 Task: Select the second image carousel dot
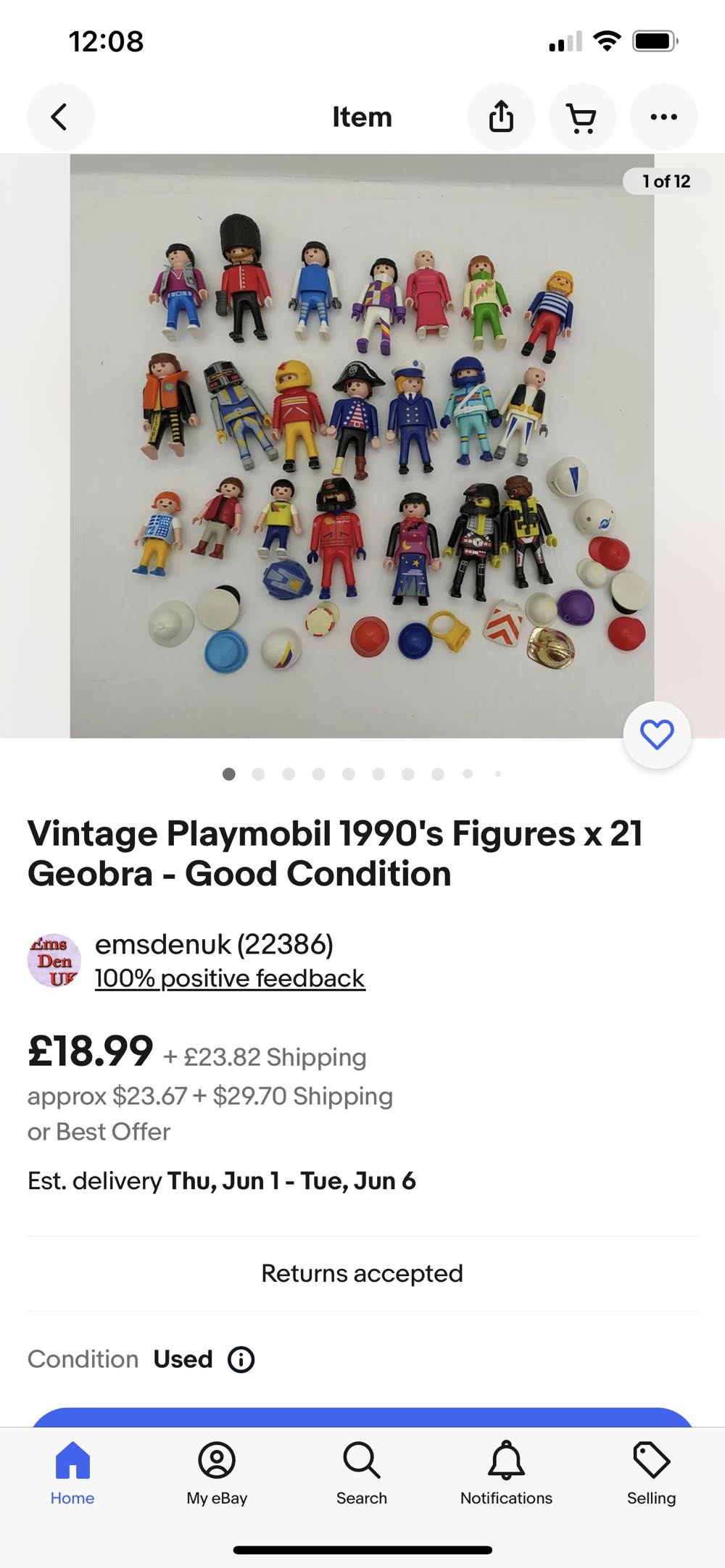(x=259, y=775)
